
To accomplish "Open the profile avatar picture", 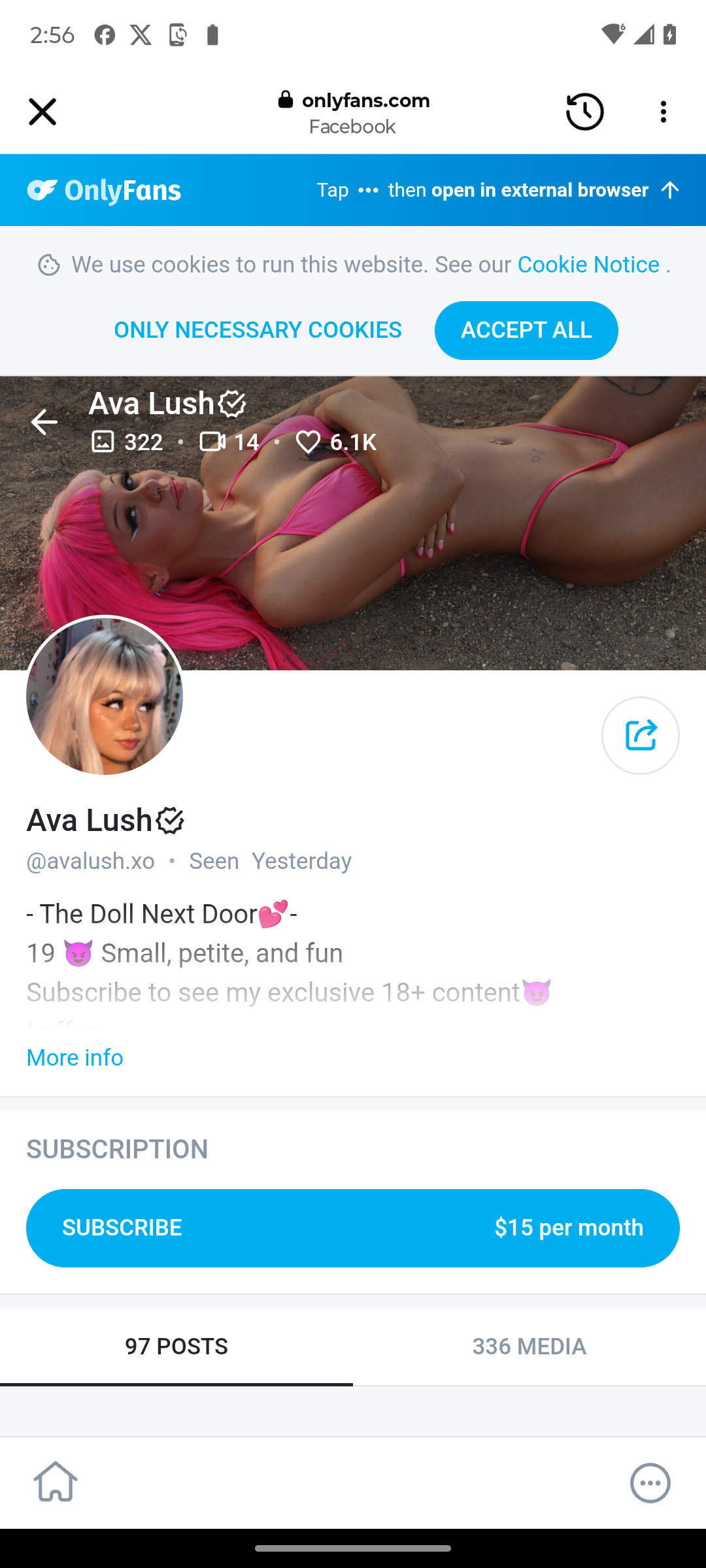I will pos(105,696).
